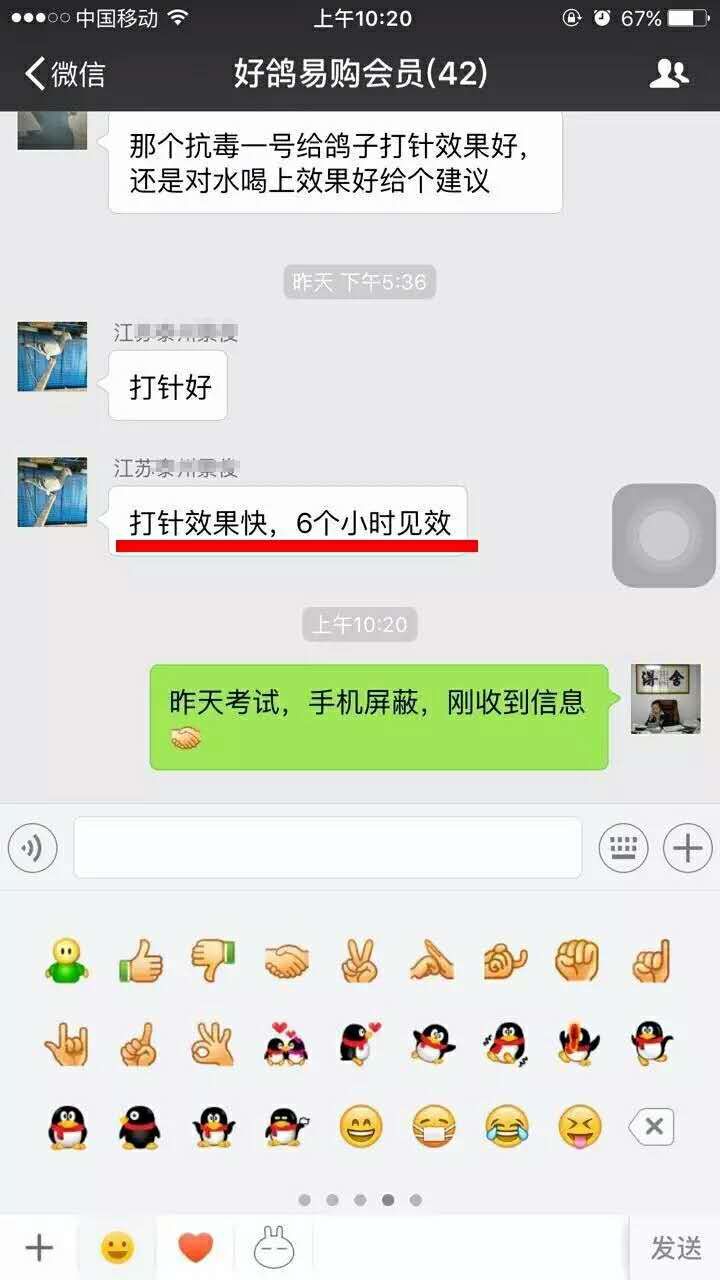
Task: Open the AssistiveTouch floating button
Action: [x=664, y=535]
